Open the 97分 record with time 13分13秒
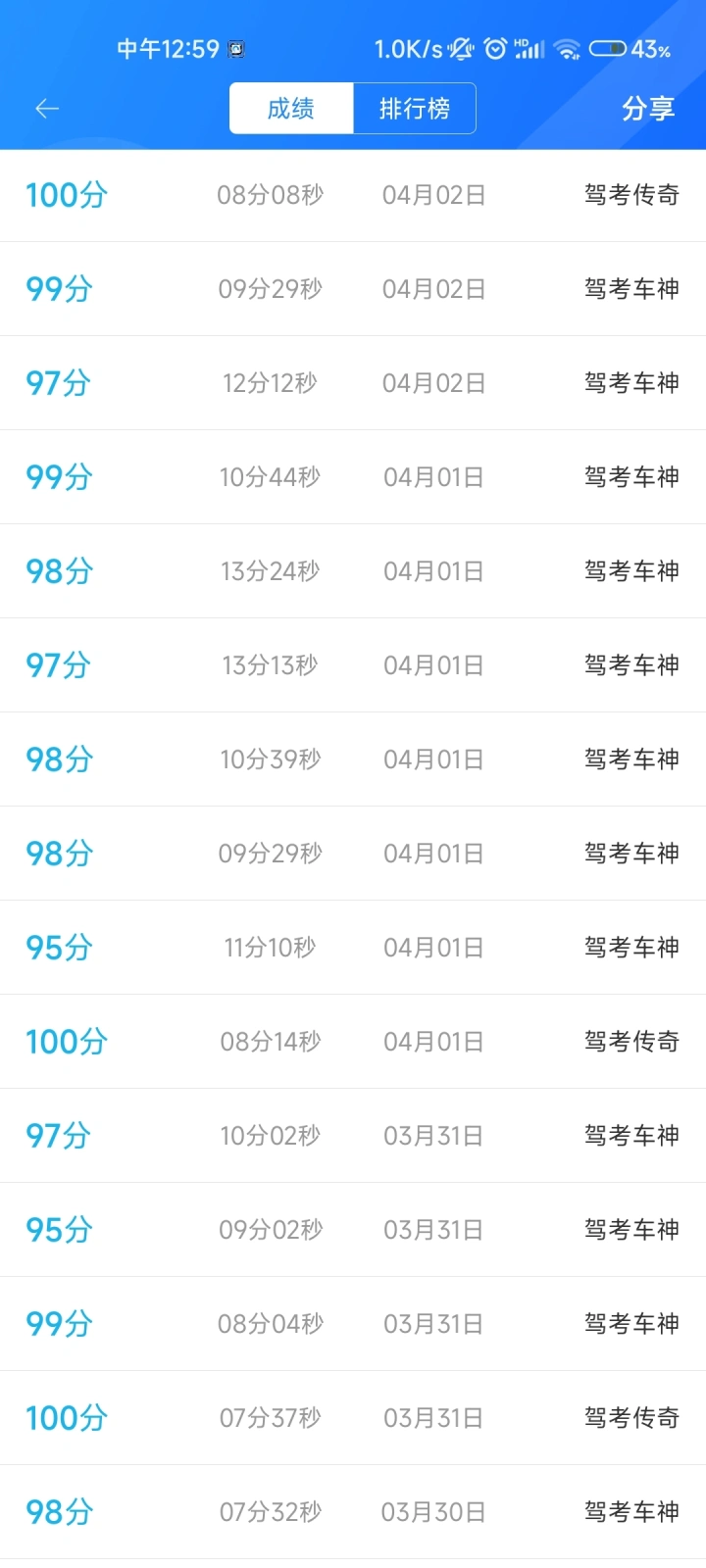The width and height of the screenshot is (706, 1568). (x=353, y=665)
